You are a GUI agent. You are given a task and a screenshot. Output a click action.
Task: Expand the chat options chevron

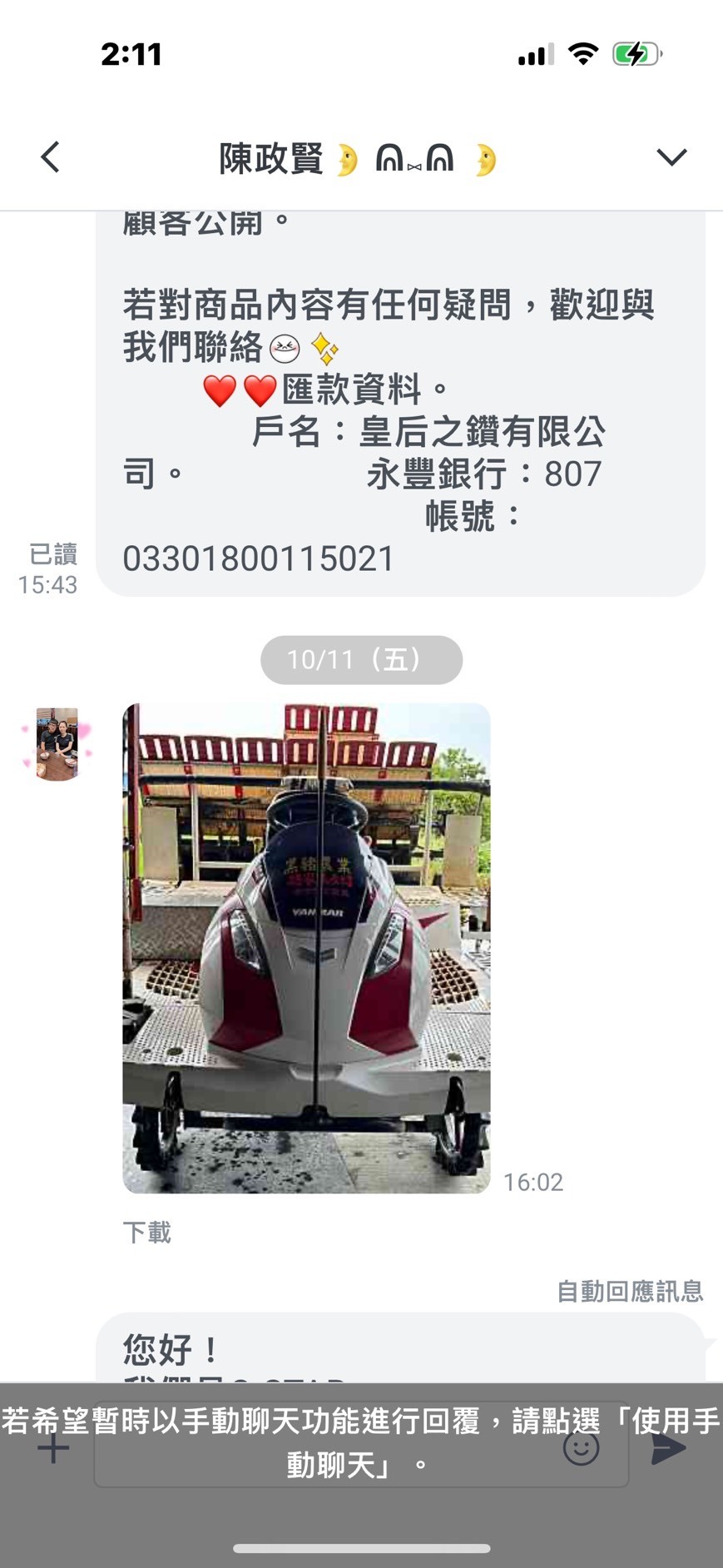tap(671, 157)
